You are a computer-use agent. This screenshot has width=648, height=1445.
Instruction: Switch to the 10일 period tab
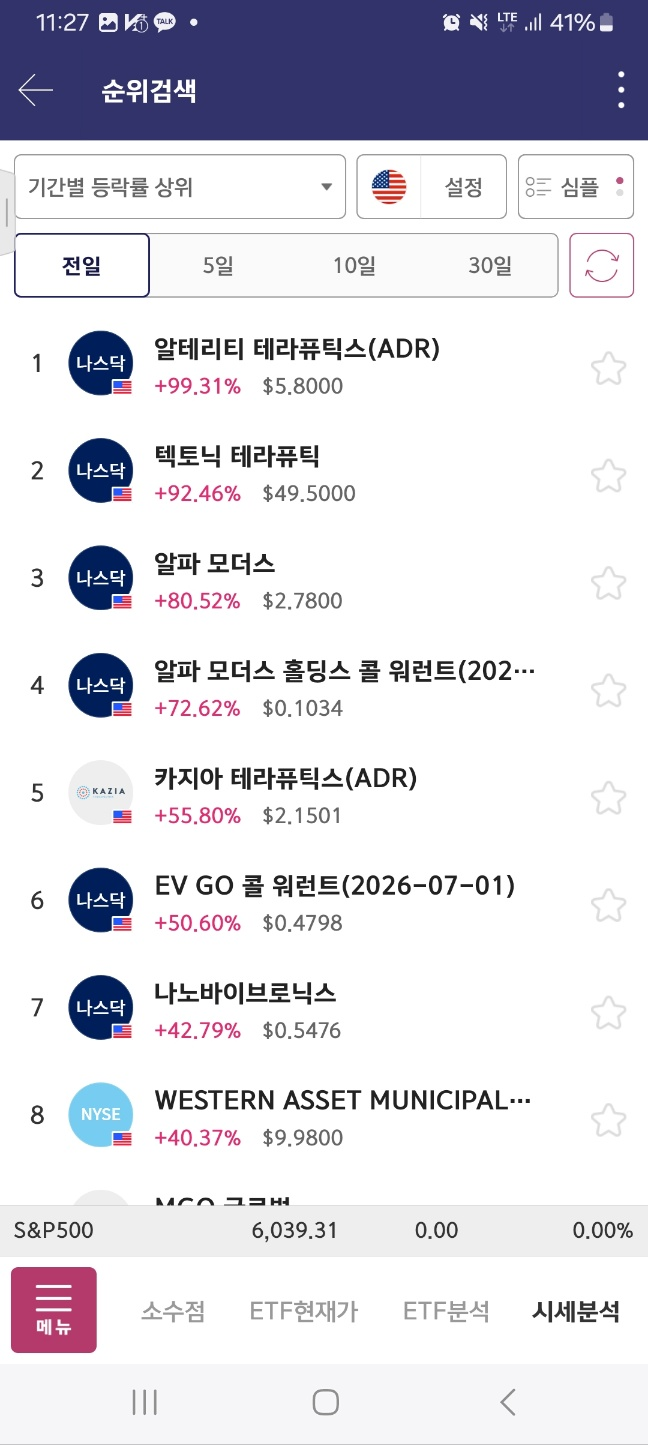(354, 266)
